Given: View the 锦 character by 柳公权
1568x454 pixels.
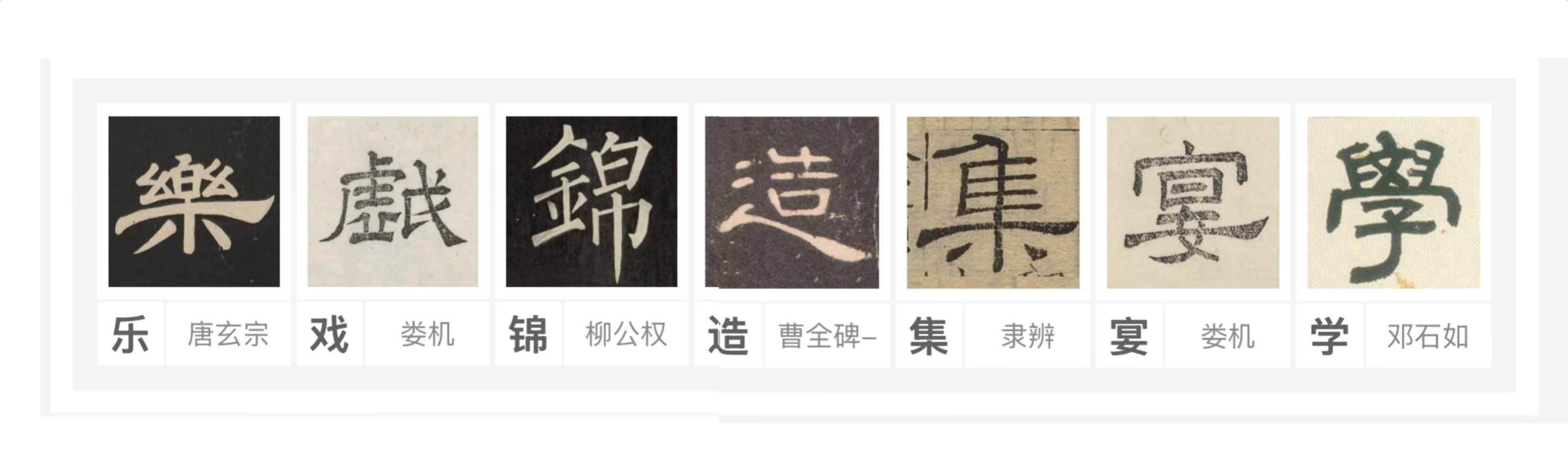Looking at the screenshot, I should pyautogui.click(x=591, y=202).
